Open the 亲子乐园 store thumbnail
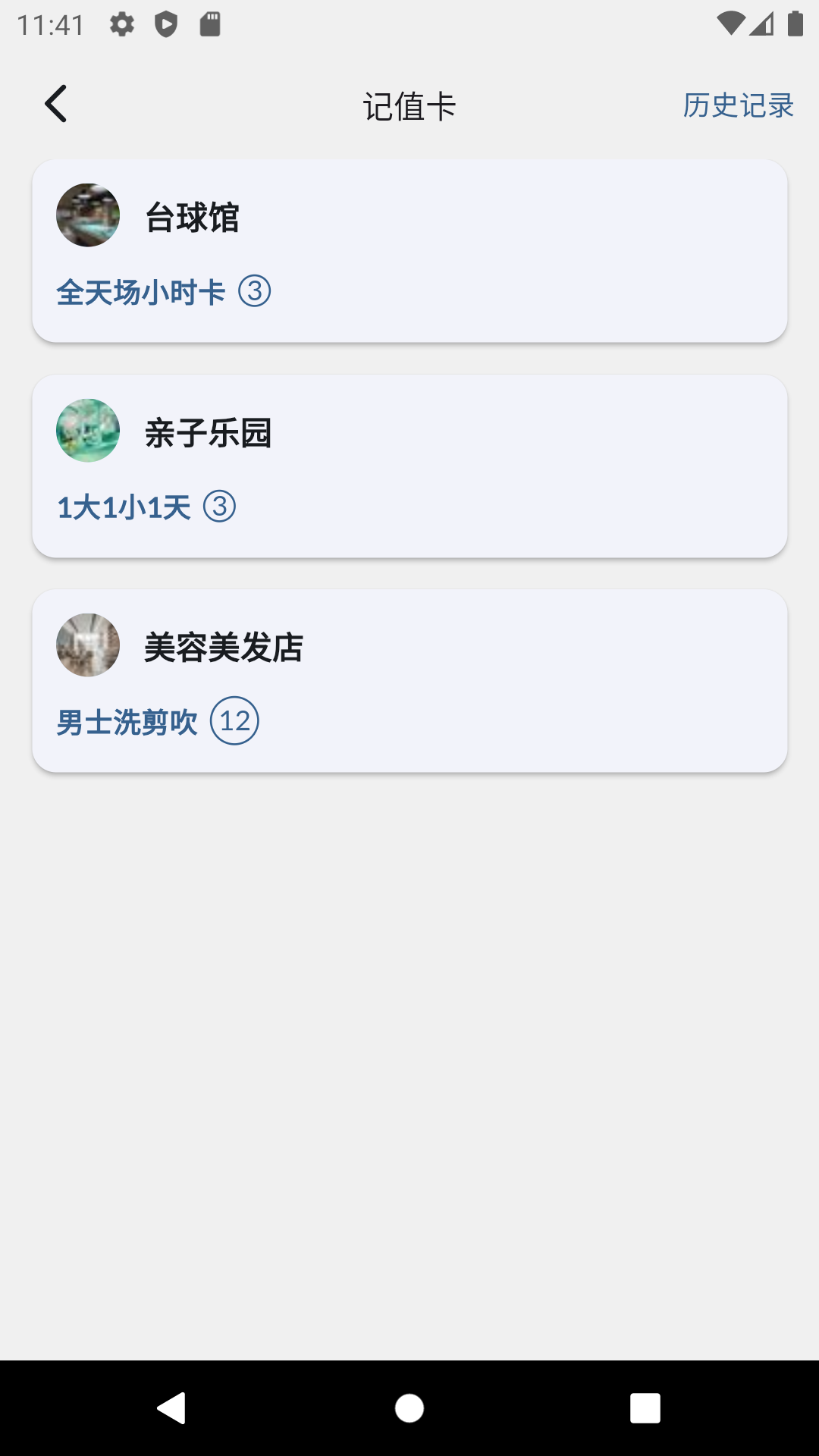This screenshot has height=1456, width=819. tap(87, 433)
